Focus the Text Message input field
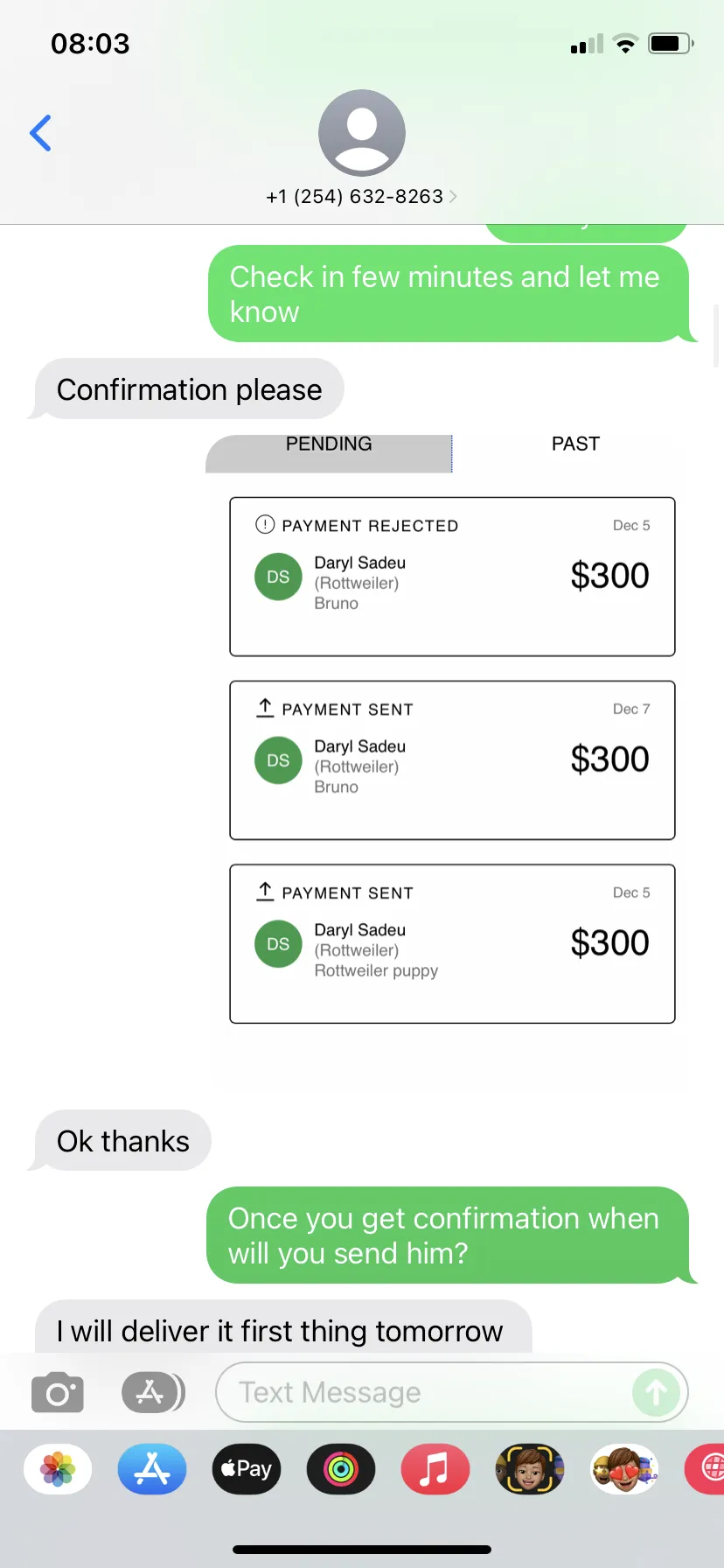This screenshot has height=1568, width=724. 421,1392
